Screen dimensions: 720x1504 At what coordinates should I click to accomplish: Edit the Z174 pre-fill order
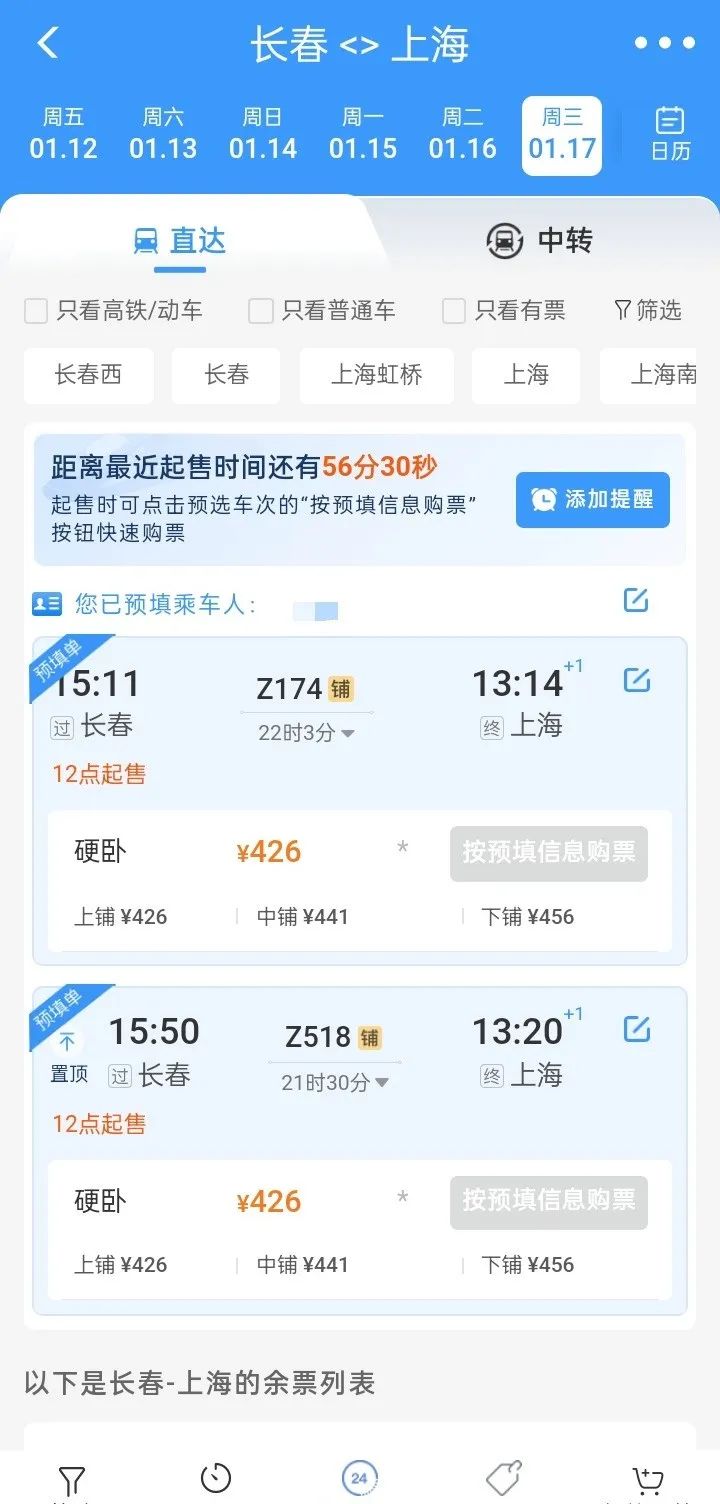coord(637,680)
